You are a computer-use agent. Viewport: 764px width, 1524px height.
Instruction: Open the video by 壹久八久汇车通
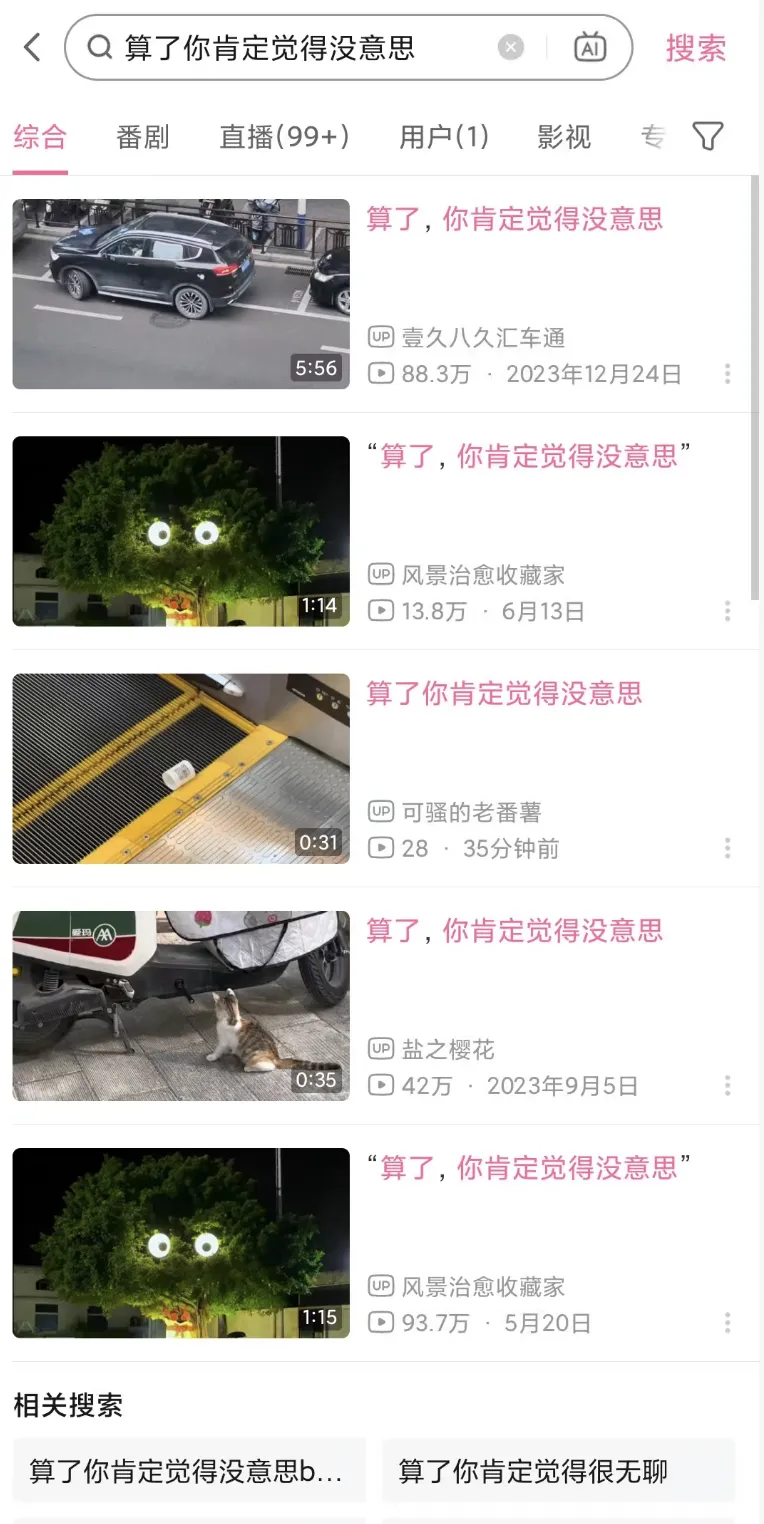[x=181, y=294]
